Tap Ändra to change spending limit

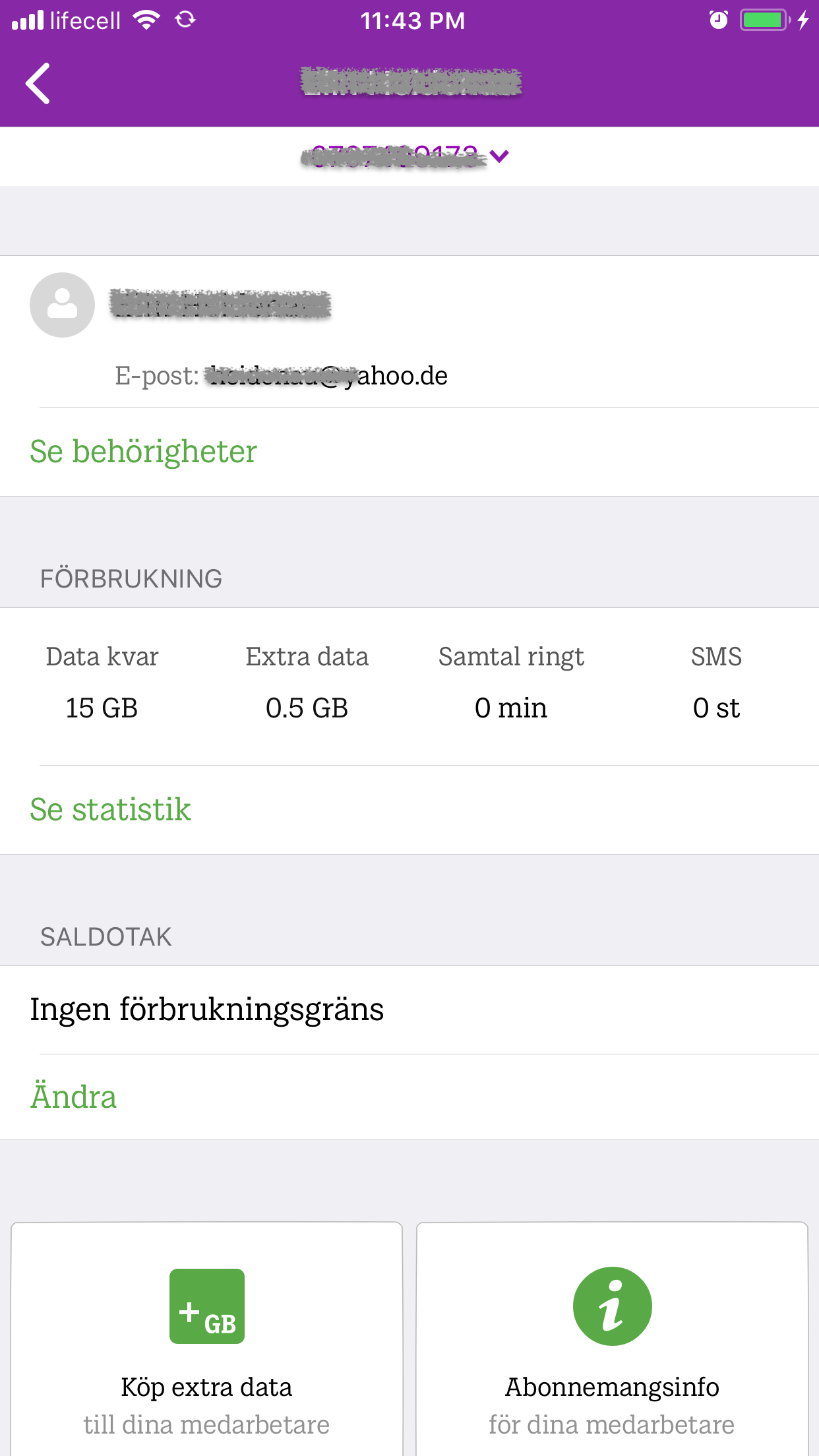(73, 1097)
